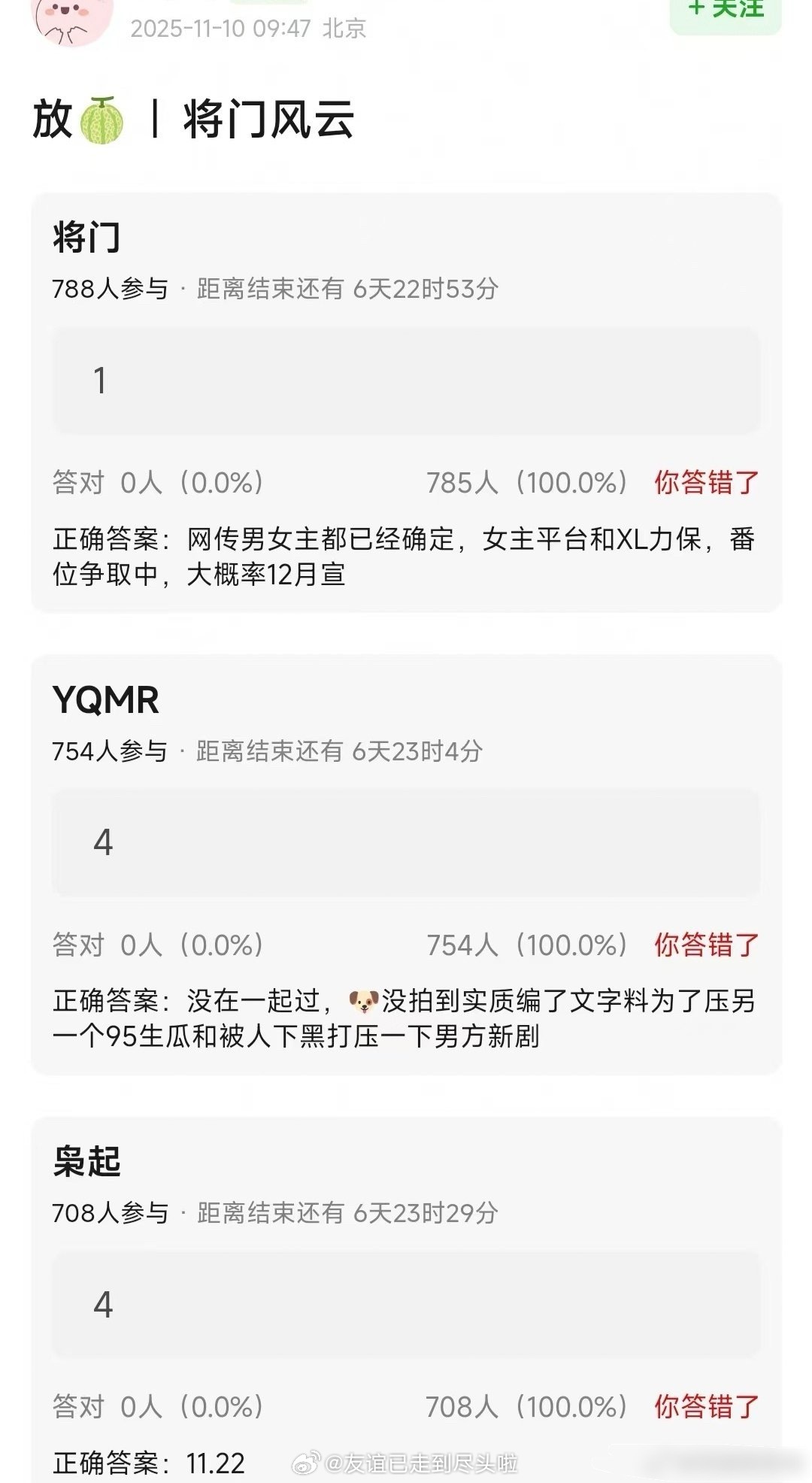Expand the 枭起 quiz card
Image resolution: width=812 pixels, height=1483 pixels.
406,1278
